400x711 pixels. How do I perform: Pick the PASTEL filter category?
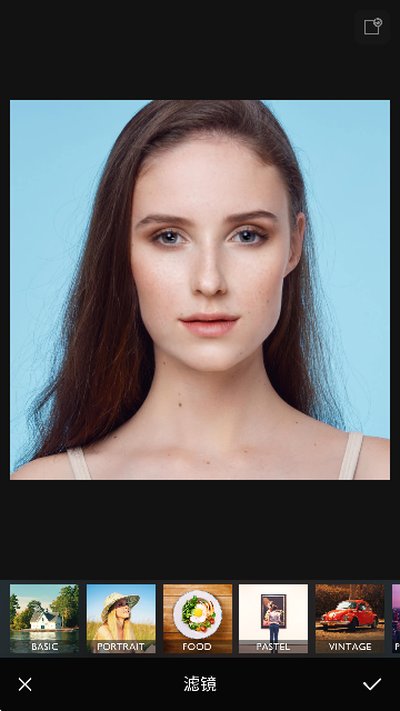pyautogui.click(x=273, y=618)
